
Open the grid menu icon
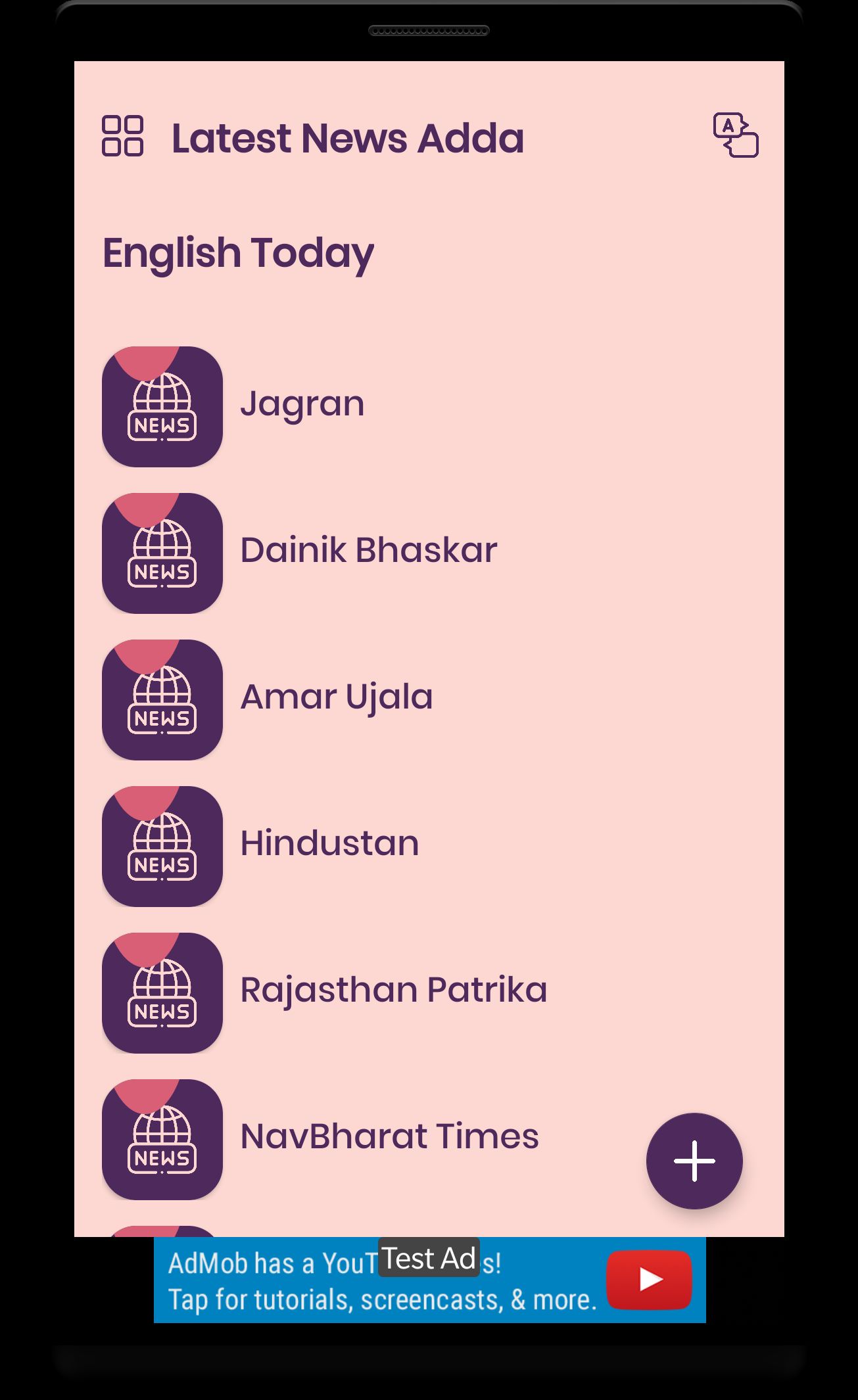coord(122,136)
